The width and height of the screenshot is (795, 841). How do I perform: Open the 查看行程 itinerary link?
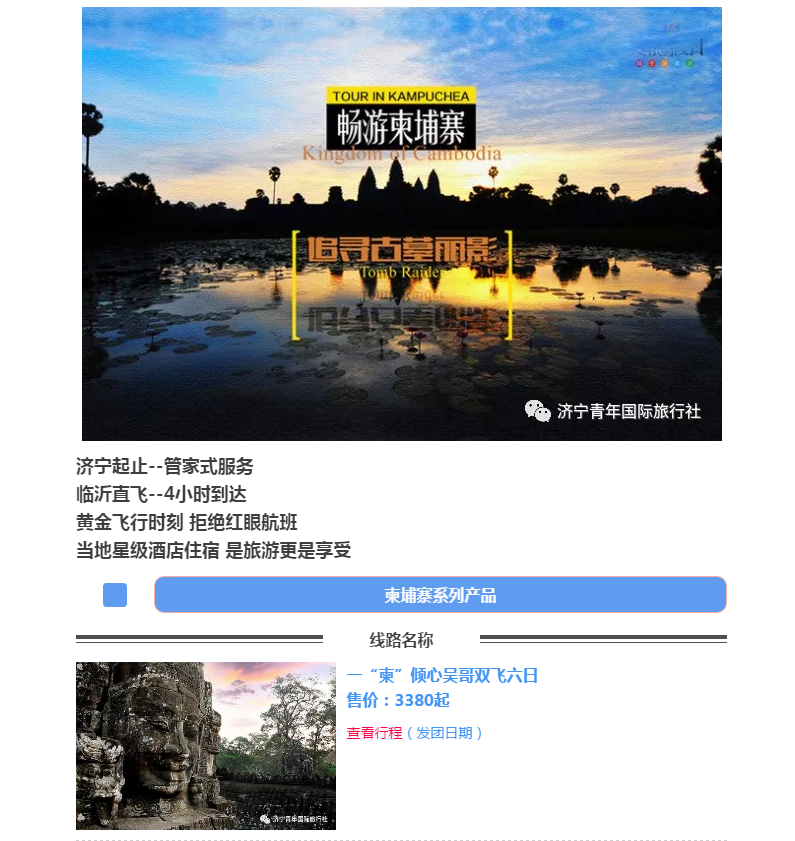[x=374, y=733]
